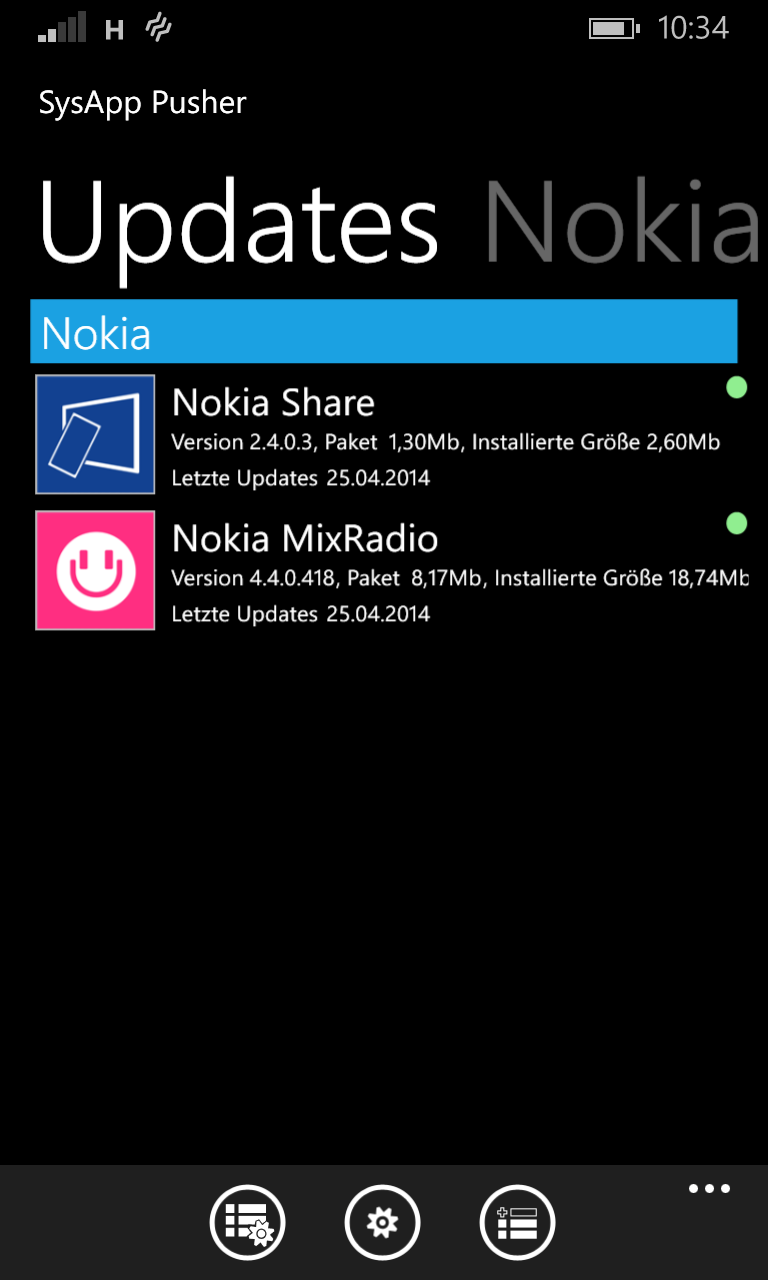
Task: Tap the blue Nokia group header
Action: [384, 331]
